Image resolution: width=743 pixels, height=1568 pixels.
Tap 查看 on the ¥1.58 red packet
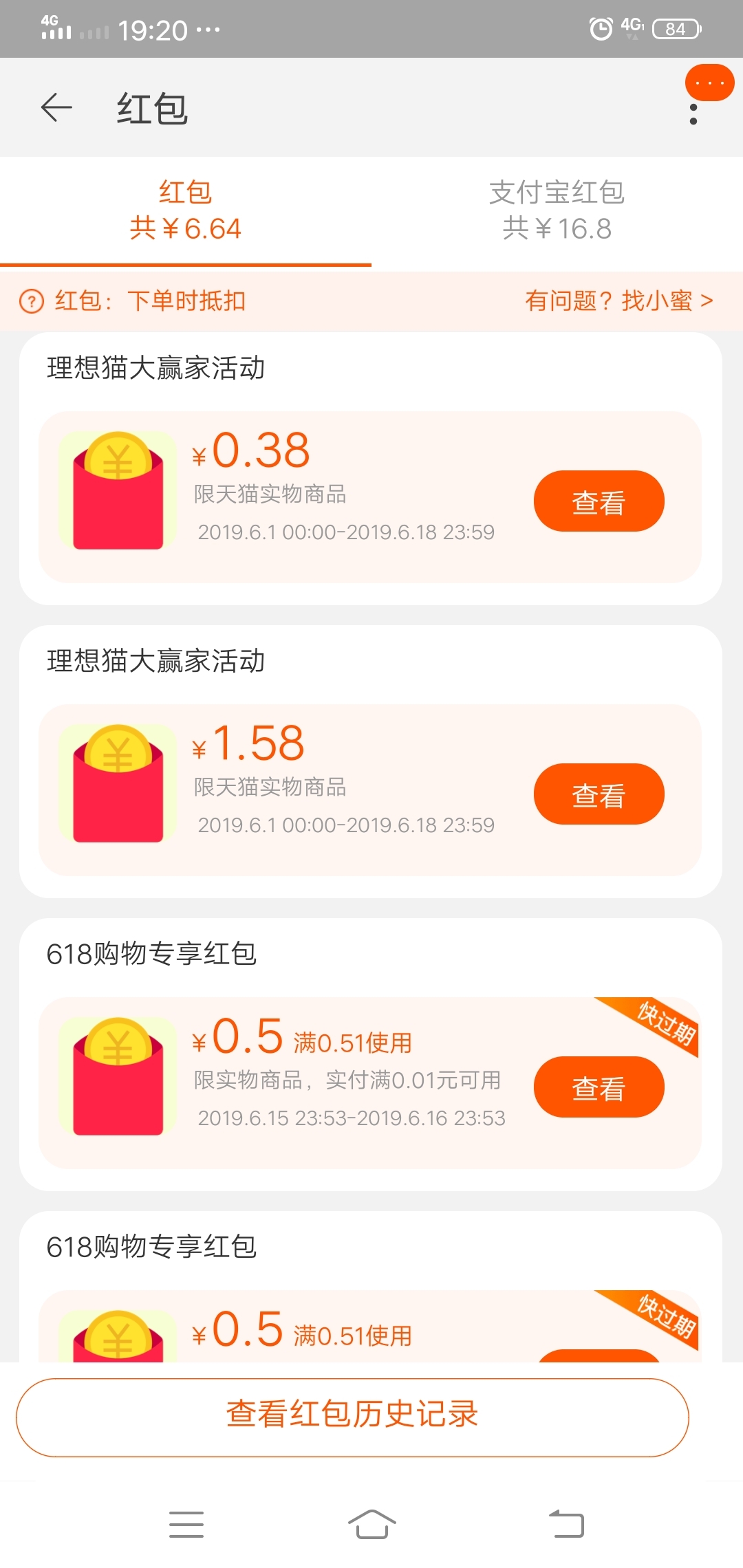(599, 794)
